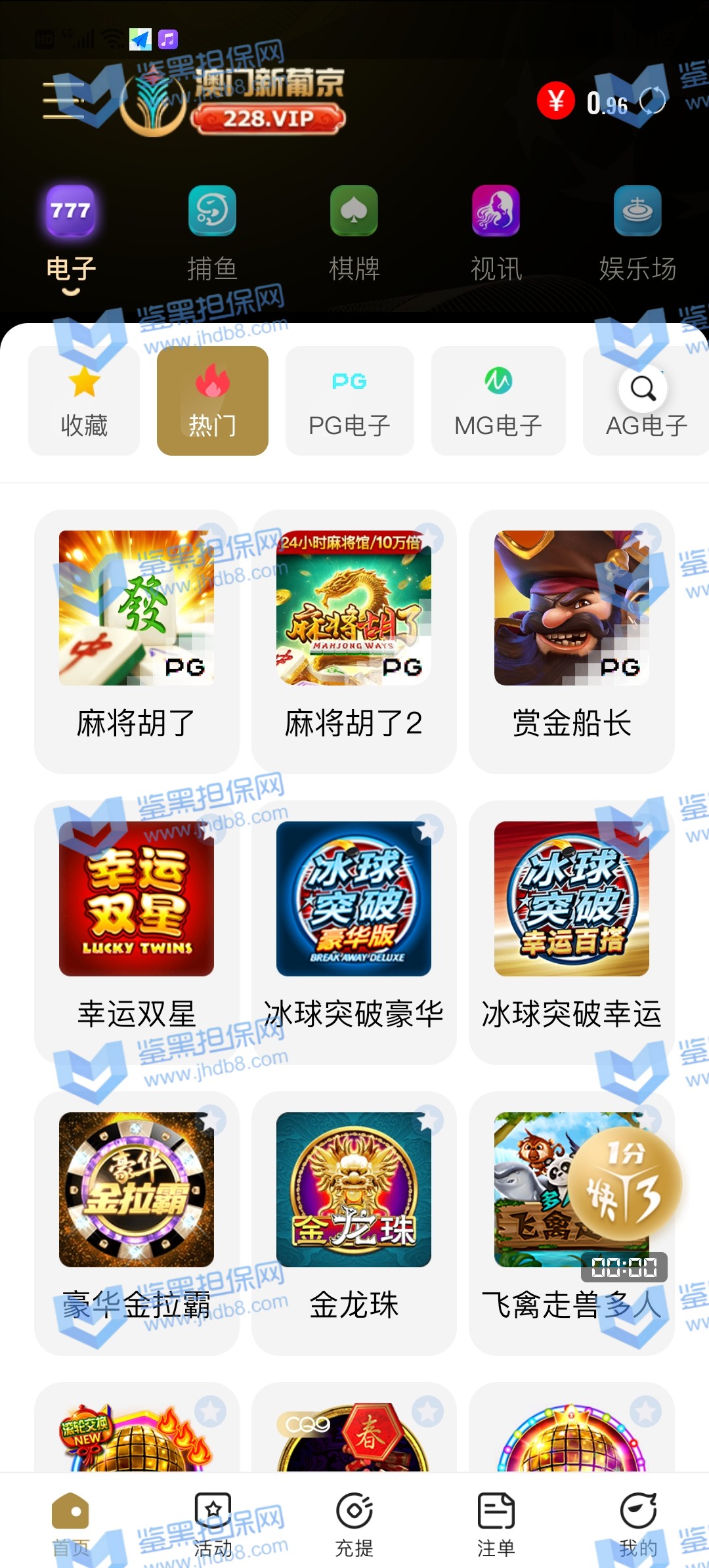Switch to the 棋牌 category

354,233
